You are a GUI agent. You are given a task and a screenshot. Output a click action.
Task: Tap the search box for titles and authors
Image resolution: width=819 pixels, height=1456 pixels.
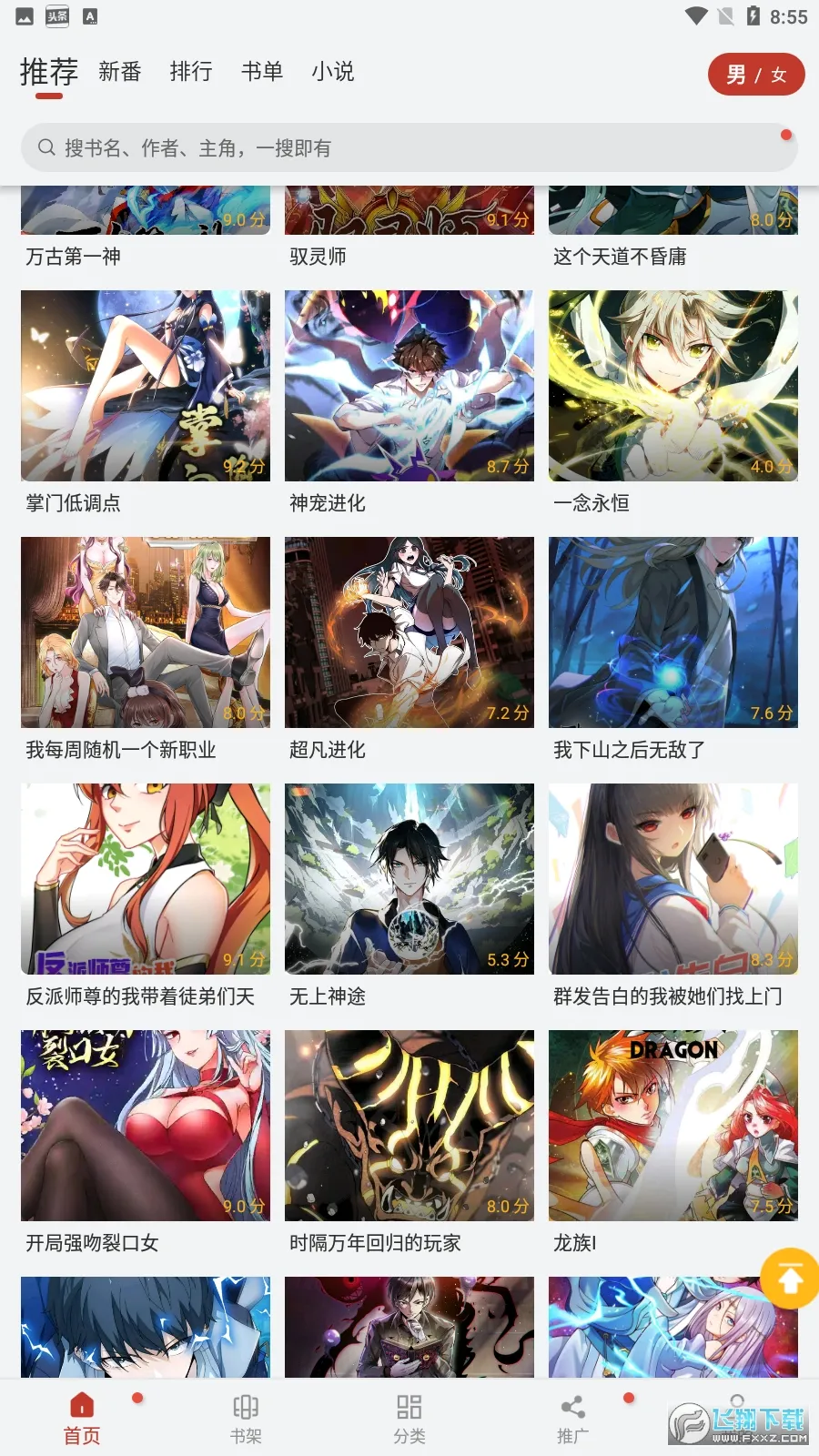click(409, 147)
